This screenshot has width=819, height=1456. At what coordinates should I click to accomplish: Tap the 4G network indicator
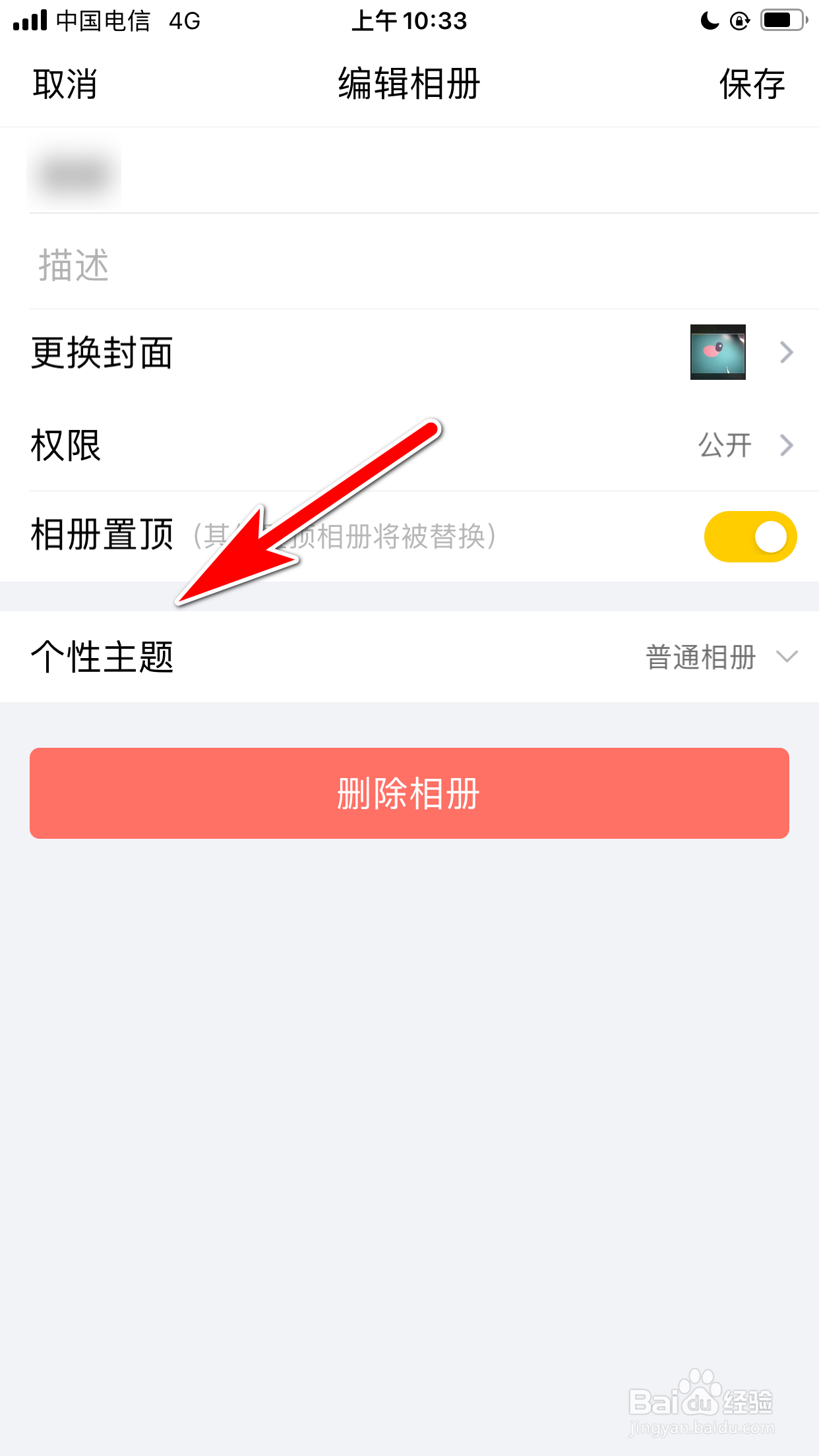click(185, 20)
